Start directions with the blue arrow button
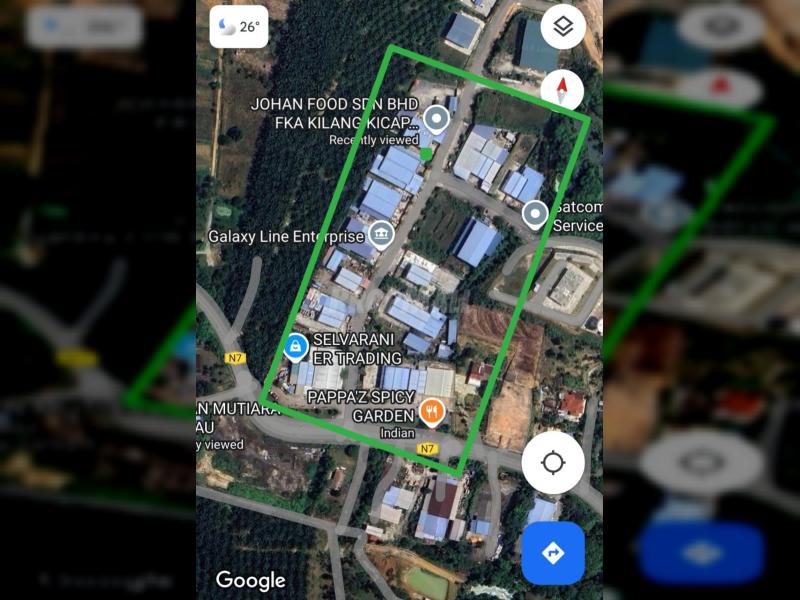This screenshot has width=800, height=600. [x=553, y=552]
